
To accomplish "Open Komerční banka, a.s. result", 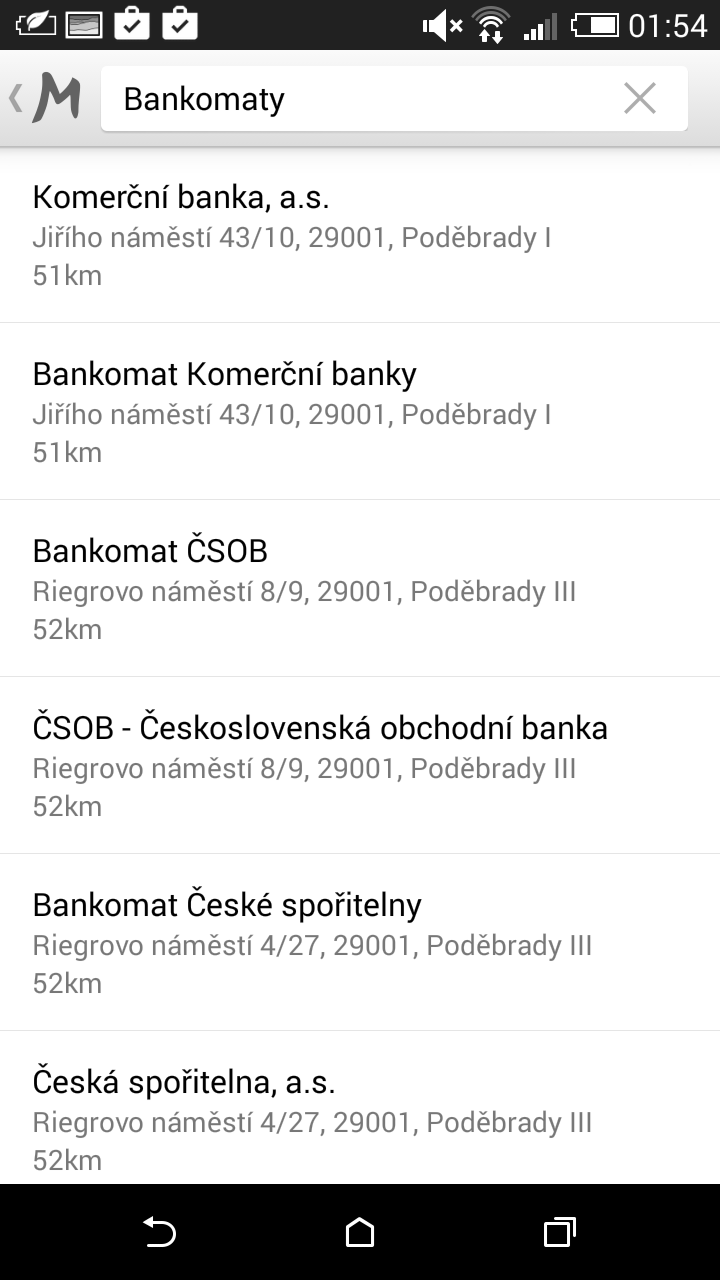I will (360, 235).
